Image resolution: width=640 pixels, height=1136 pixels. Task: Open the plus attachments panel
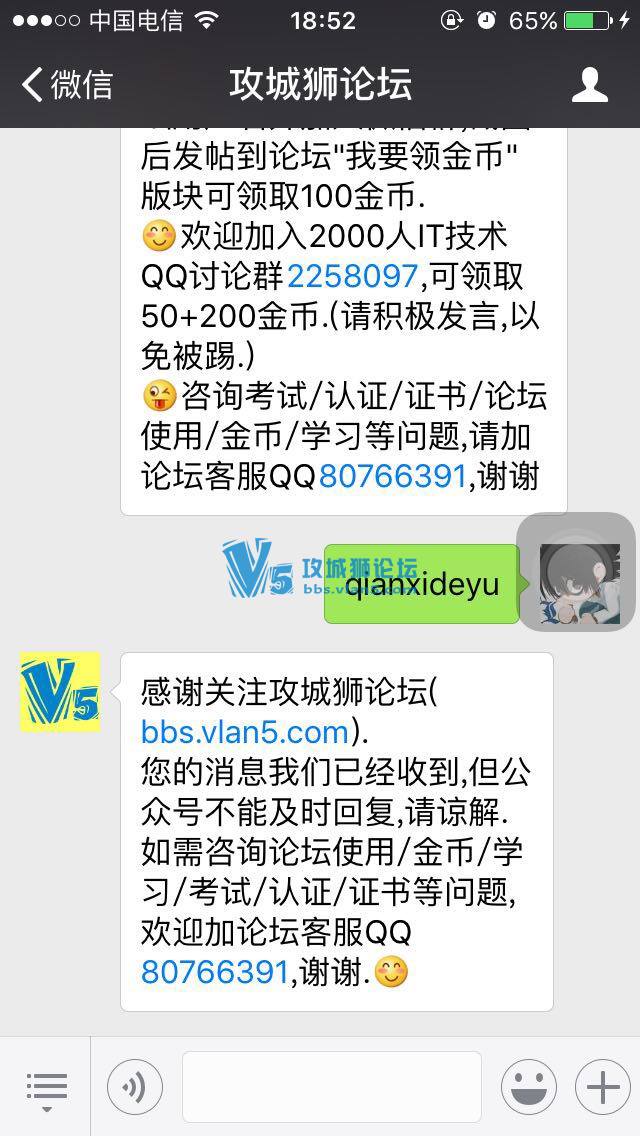pyautogui.click(x=602, y=1087)
